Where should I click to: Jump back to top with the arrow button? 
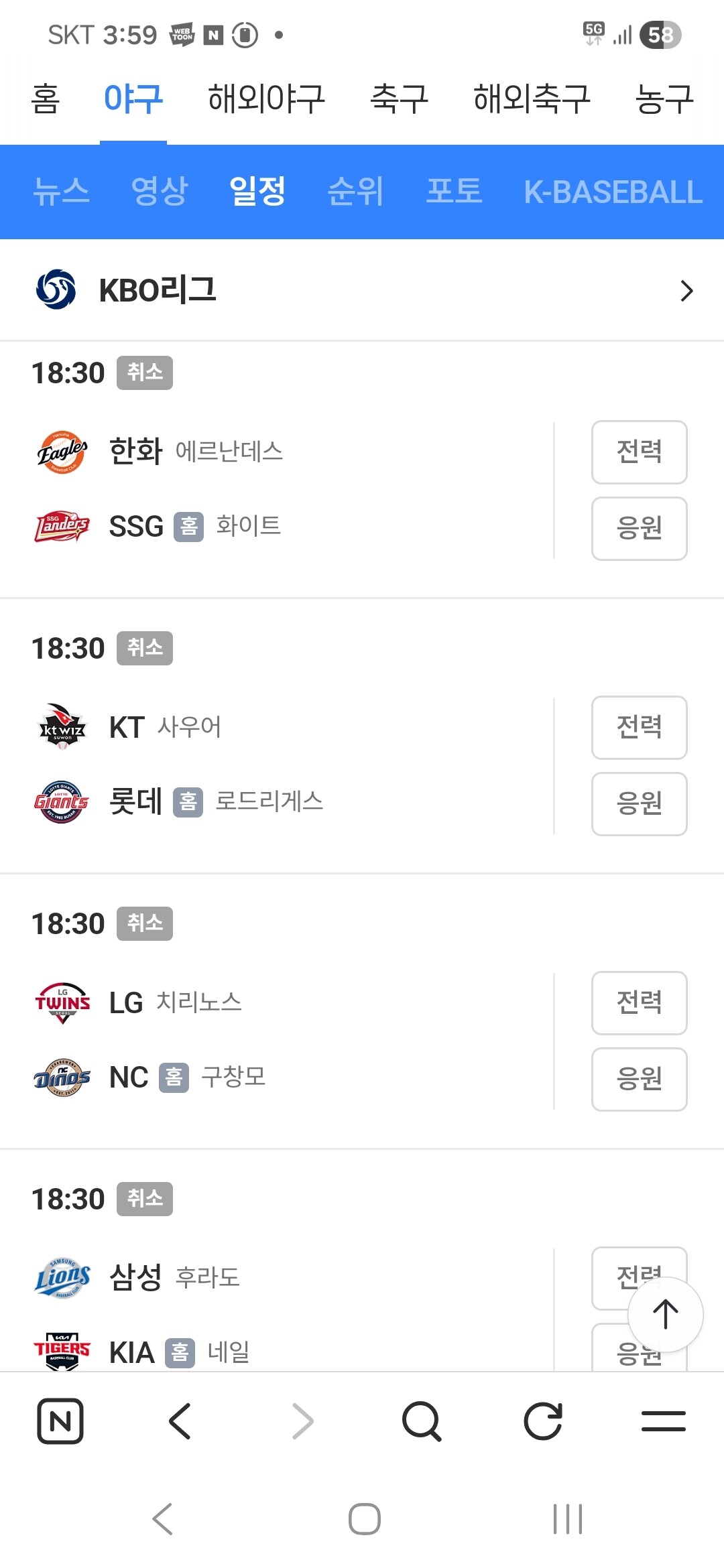click(x=665, y=1315)
